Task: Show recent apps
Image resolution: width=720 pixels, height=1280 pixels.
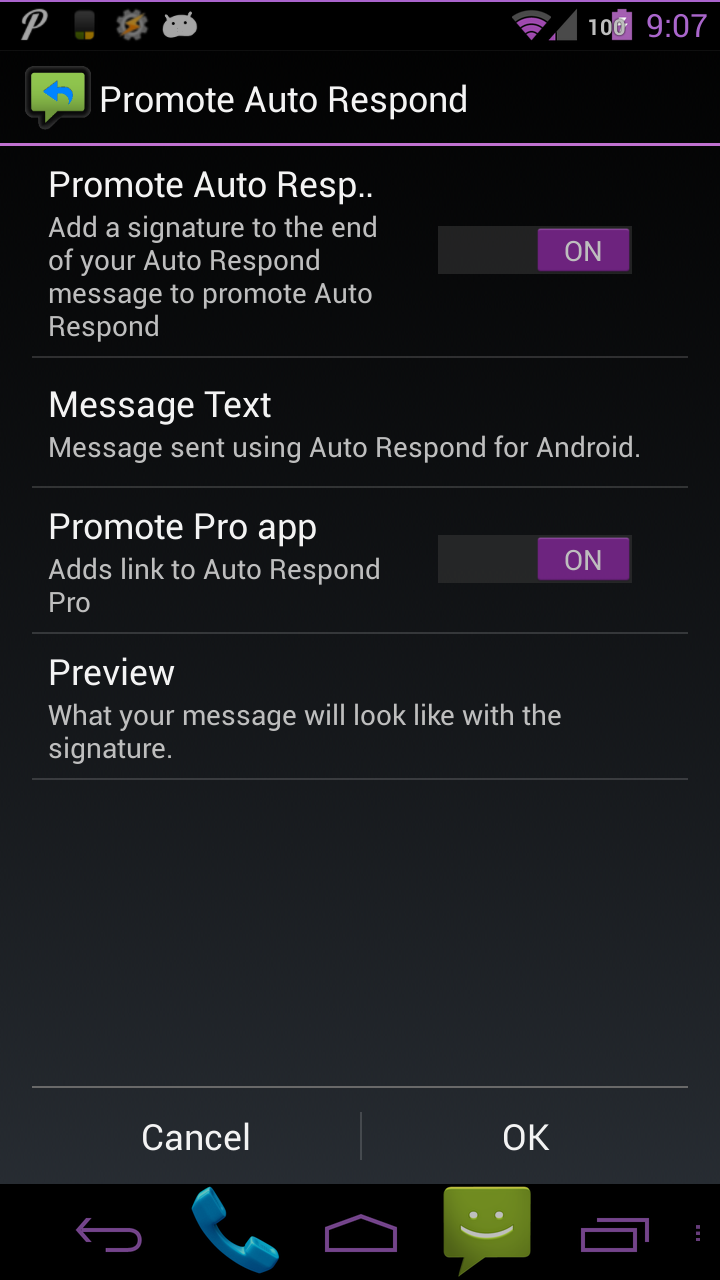Action: point(614,1234)
